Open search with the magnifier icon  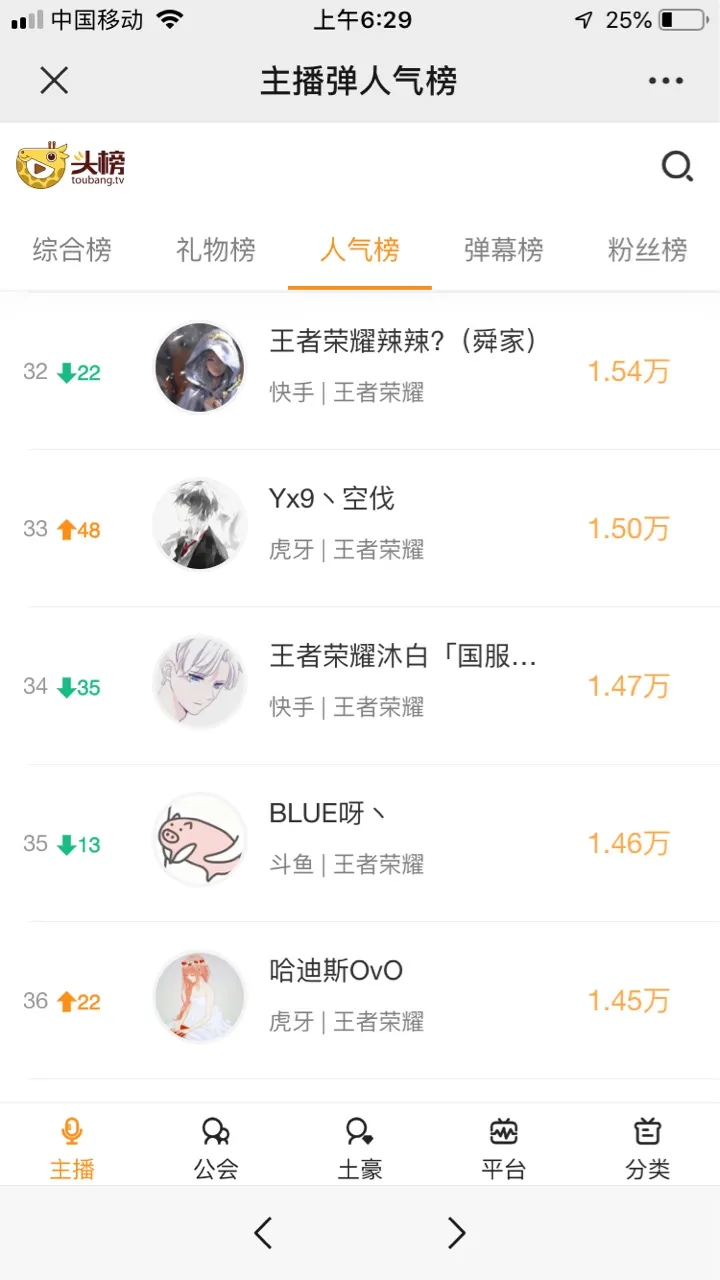click(x=677, y=166)
